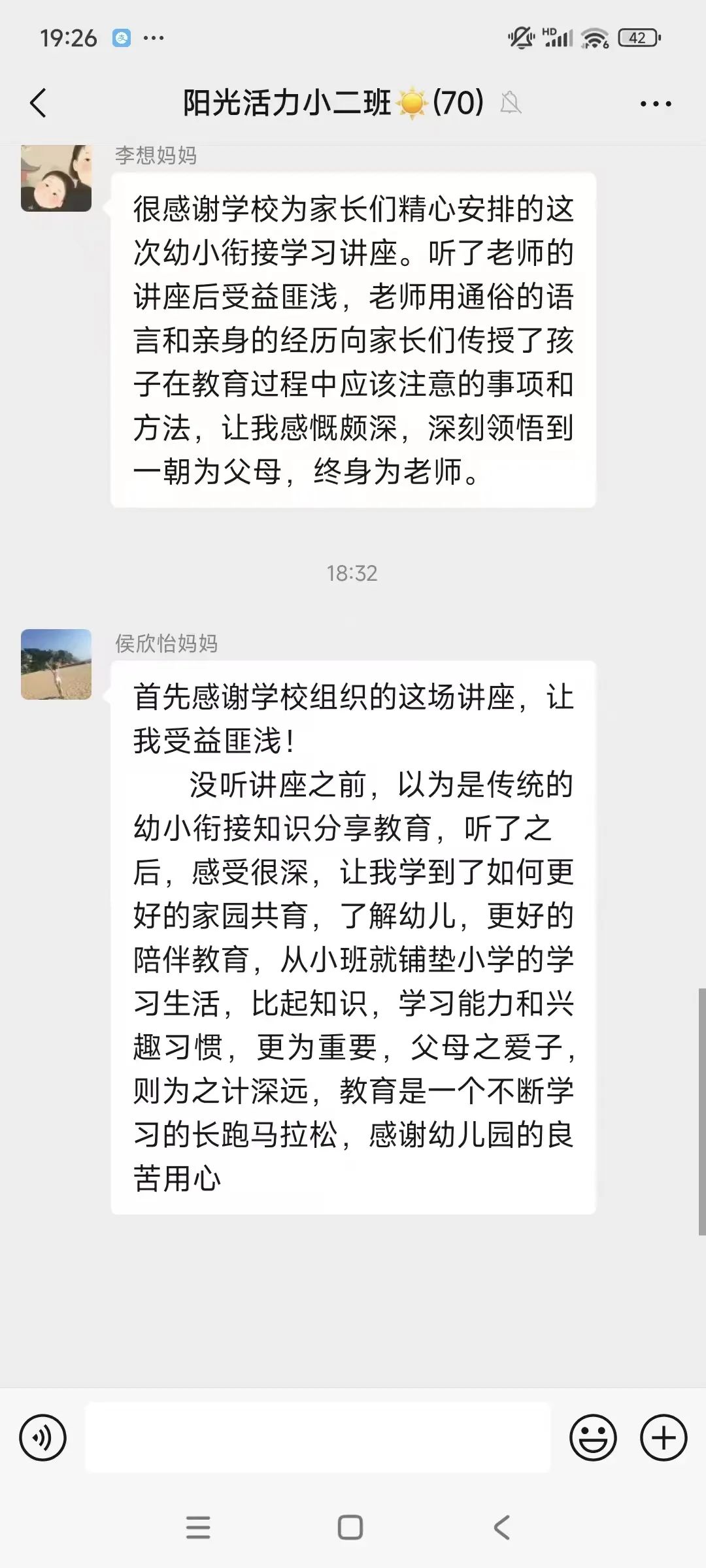The width and height of the screenshot is (706, 1568).
Task: Open 李想妈妈's profile avatar
Action: click(x=56, y=178)
